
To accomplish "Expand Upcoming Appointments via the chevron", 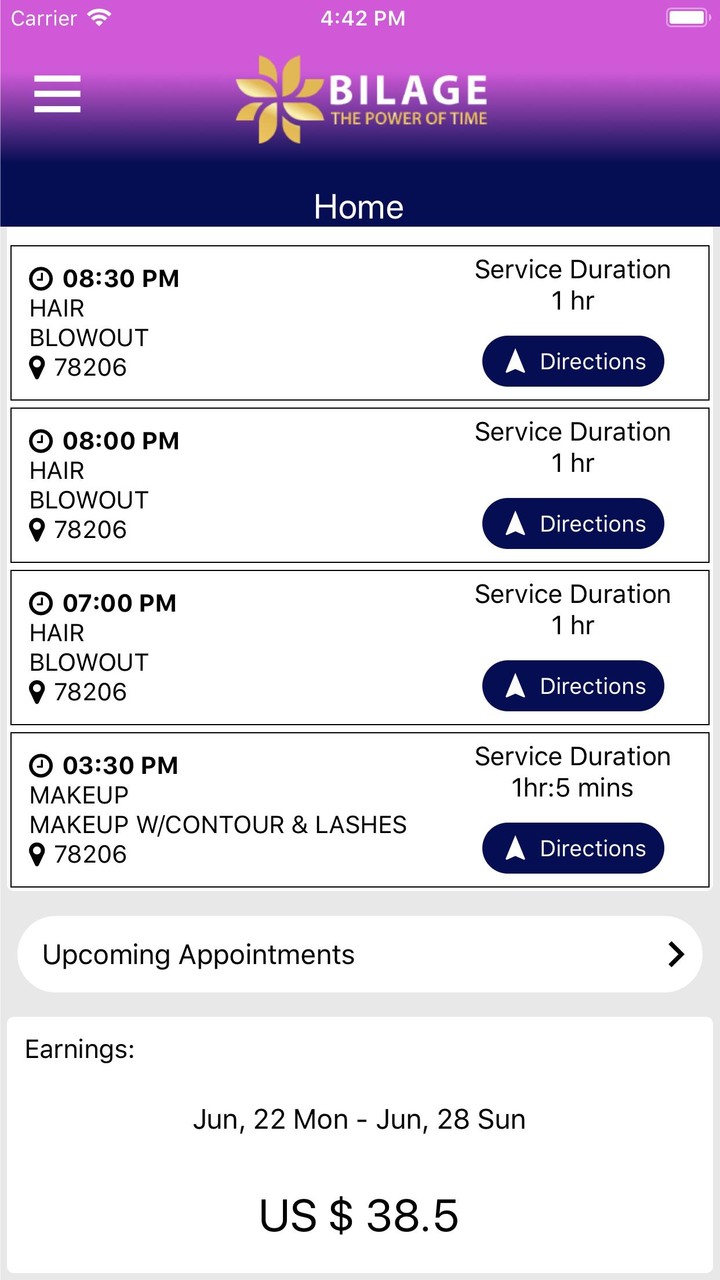I will 675,953.
